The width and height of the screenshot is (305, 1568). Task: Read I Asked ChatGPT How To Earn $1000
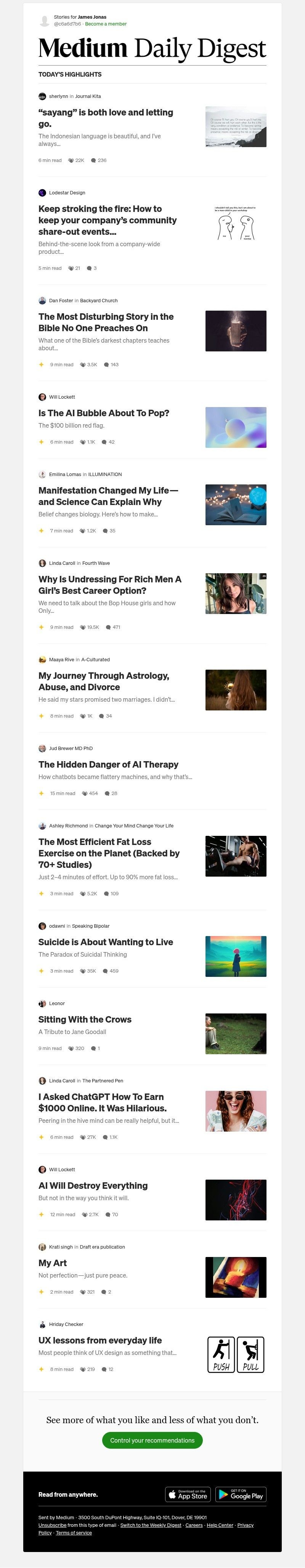pyautogui.click(x=102, y=1102)
